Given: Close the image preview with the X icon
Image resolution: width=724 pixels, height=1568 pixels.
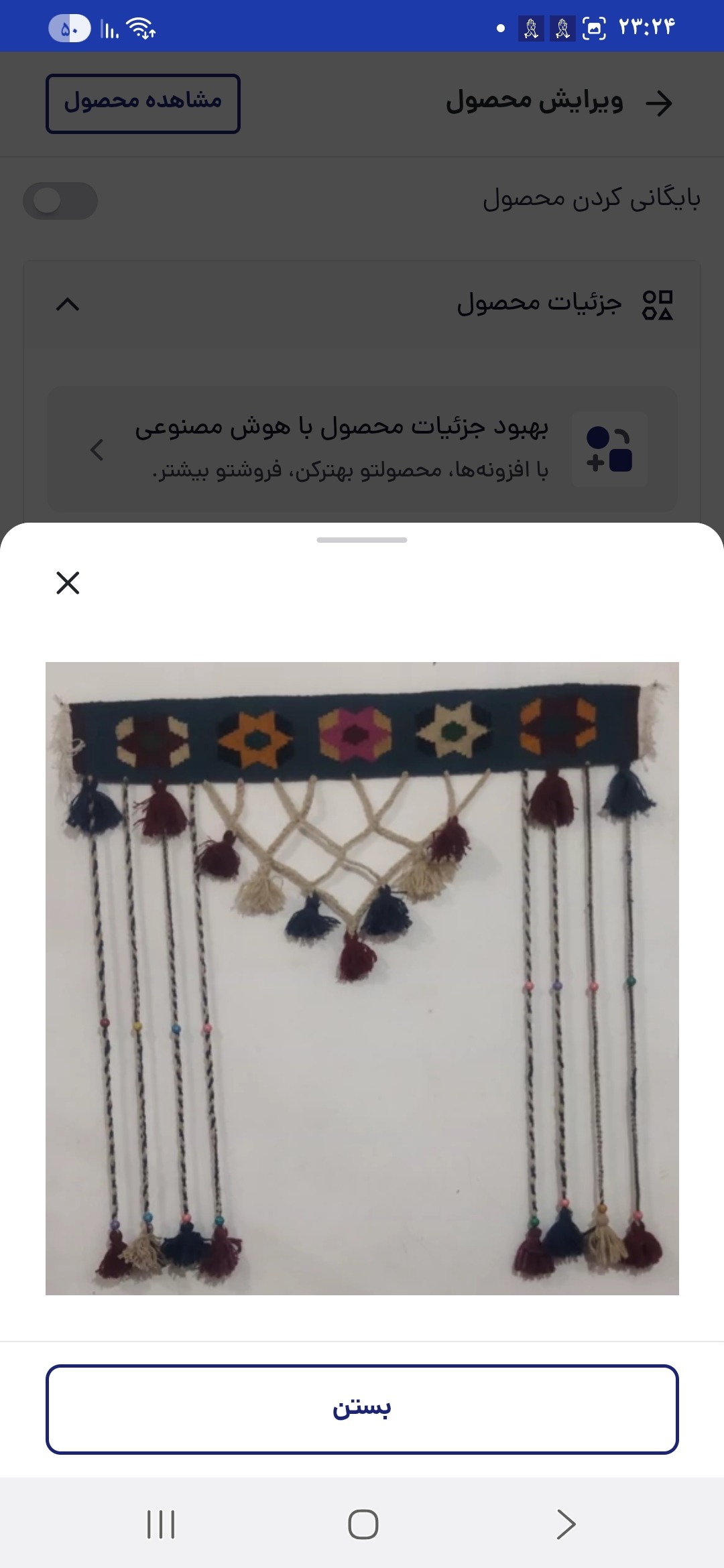Looking at the screenshot, I should coord(68,583).
